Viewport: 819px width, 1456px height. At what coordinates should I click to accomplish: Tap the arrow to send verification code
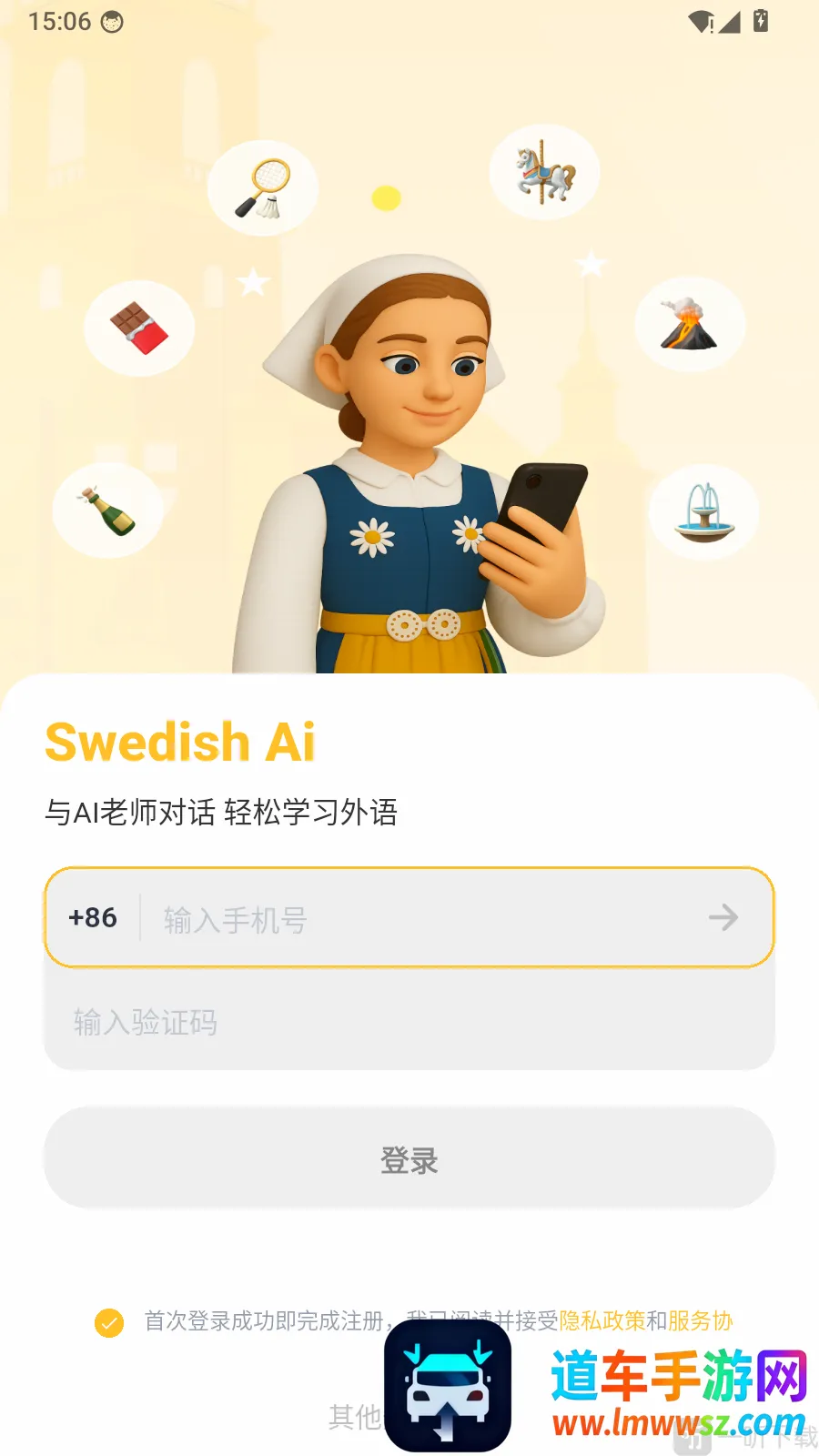click(723, 917)
